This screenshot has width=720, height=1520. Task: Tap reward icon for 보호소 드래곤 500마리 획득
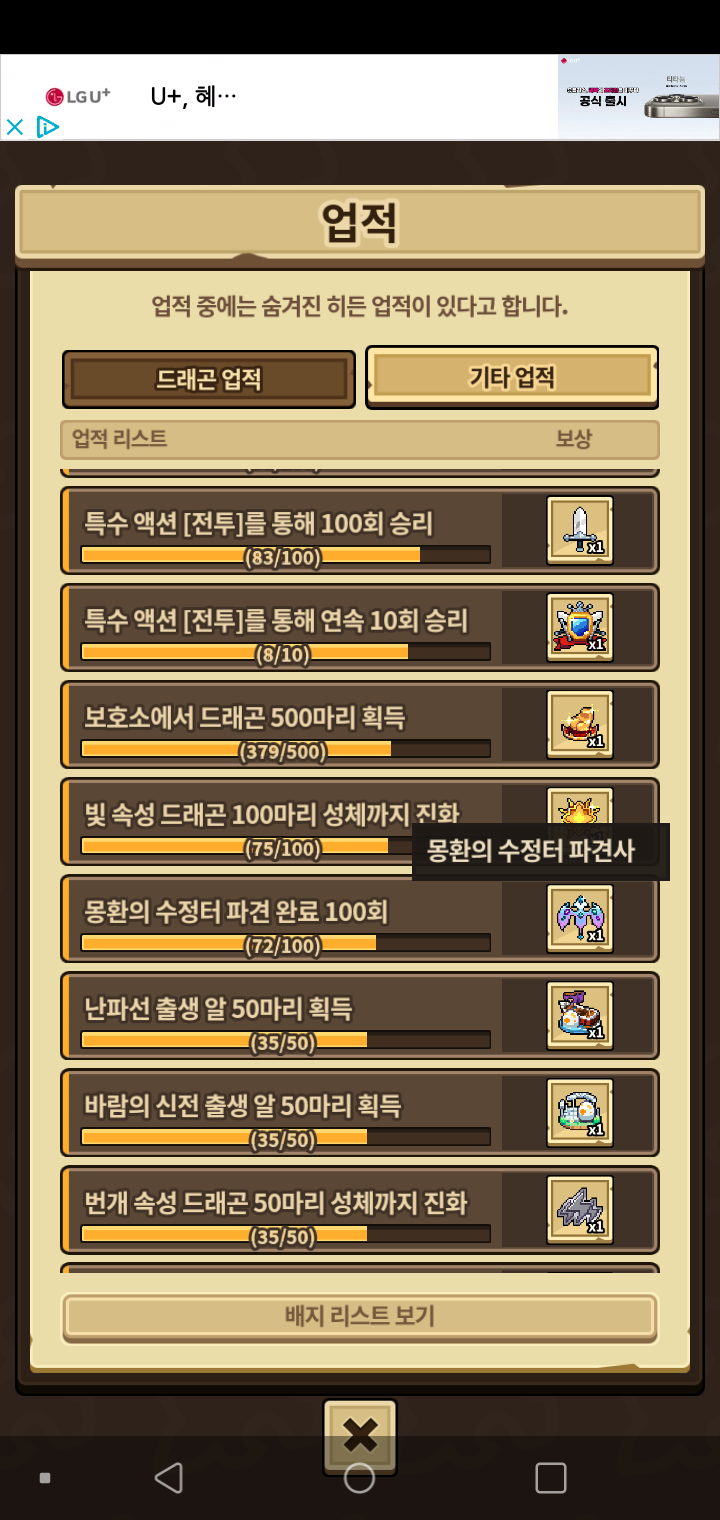click(x=580, y=724)
